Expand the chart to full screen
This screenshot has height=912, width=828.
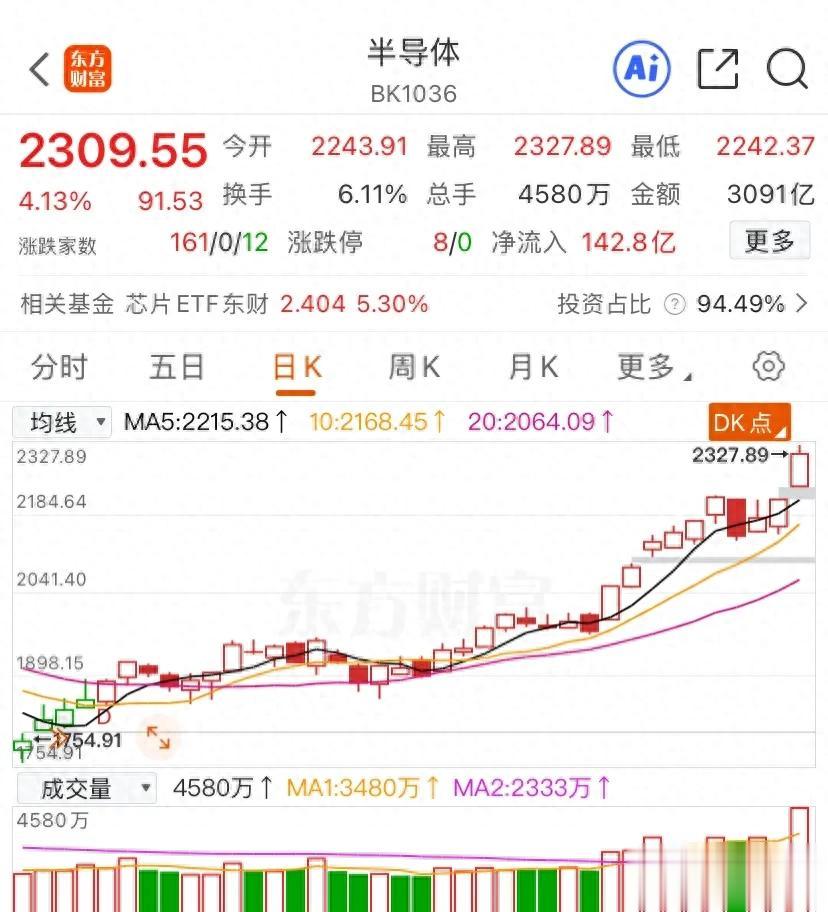158,738
